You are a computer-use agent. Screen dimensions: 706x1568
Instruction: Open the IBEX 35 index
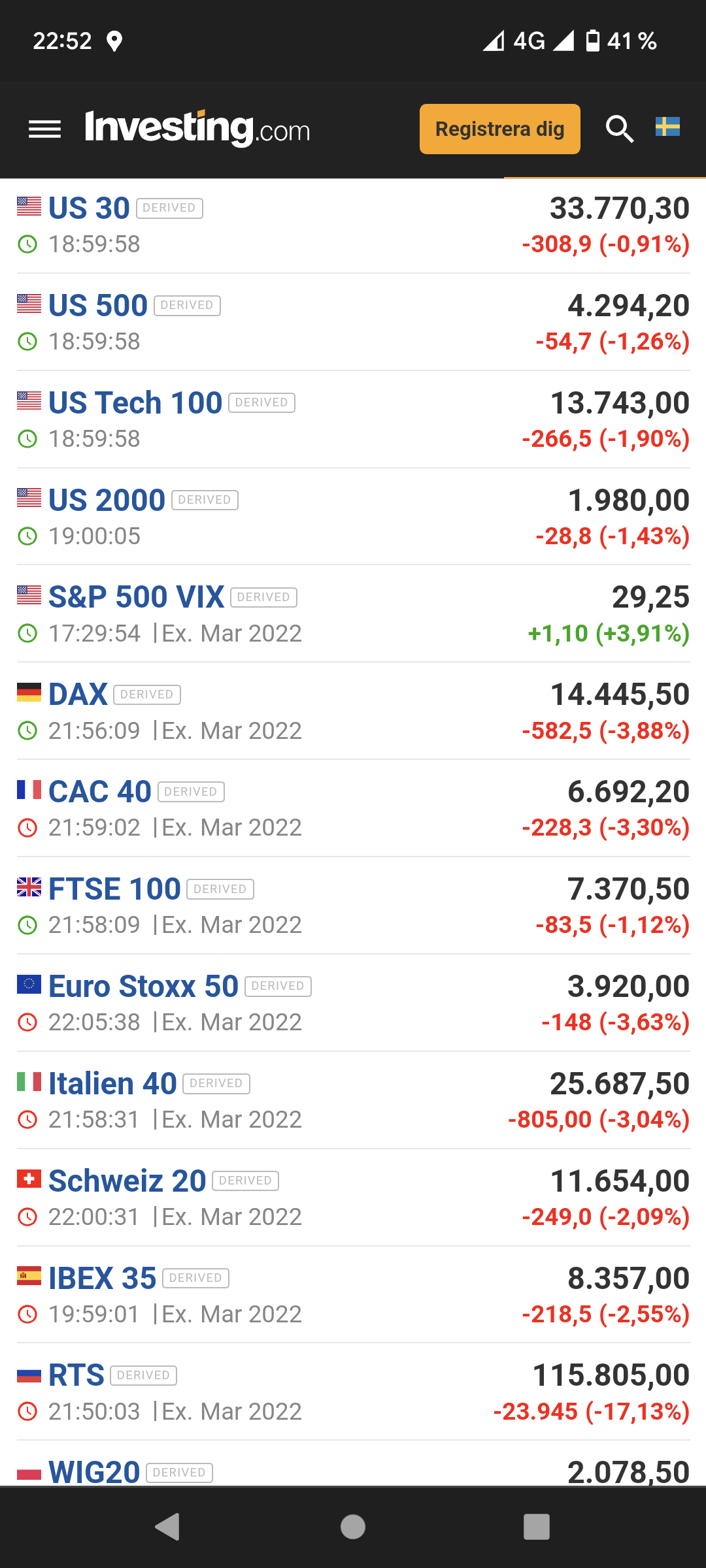pos(103,1279)
